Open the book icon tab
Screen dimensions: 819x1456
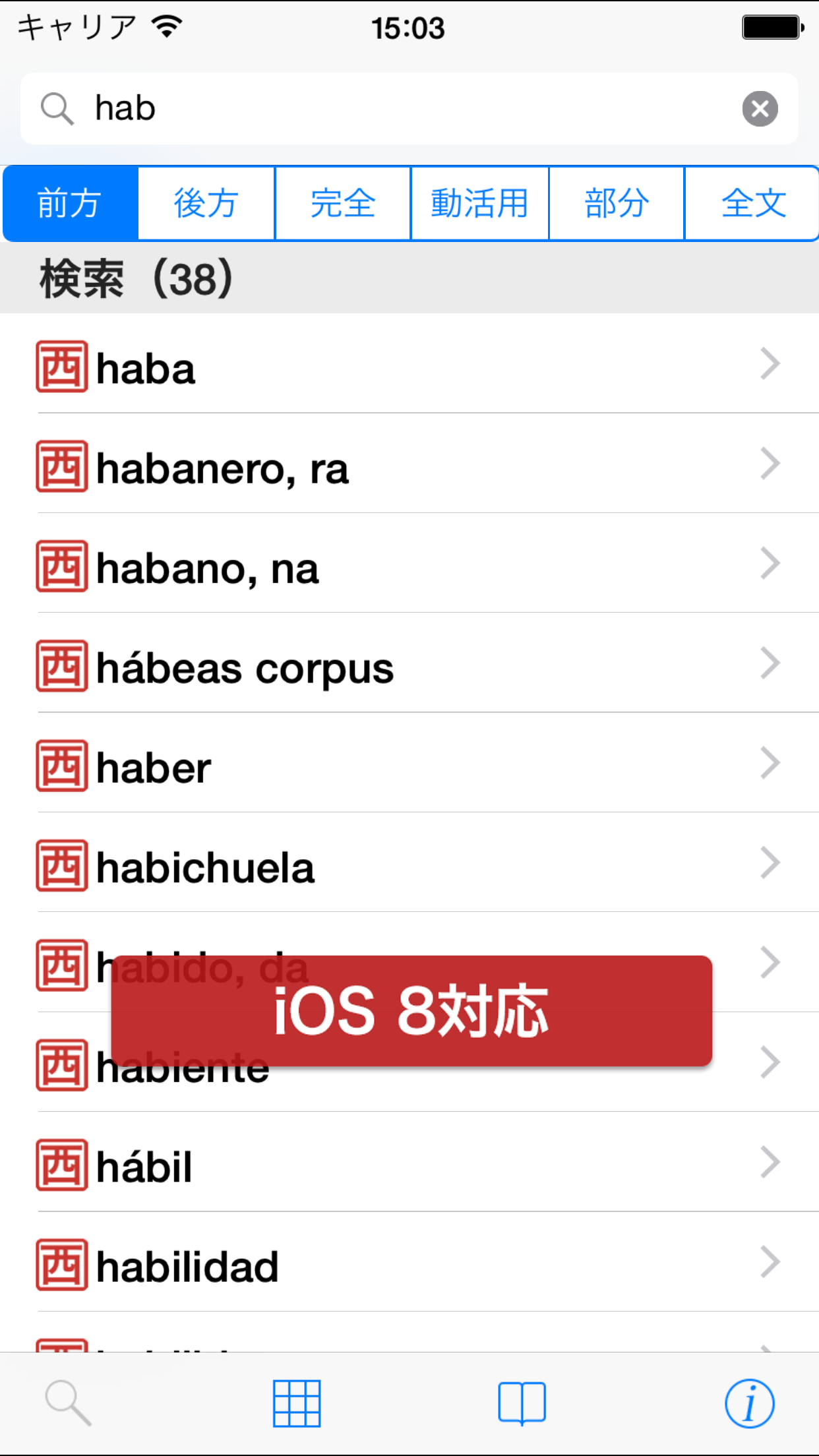coord(522,1403)
